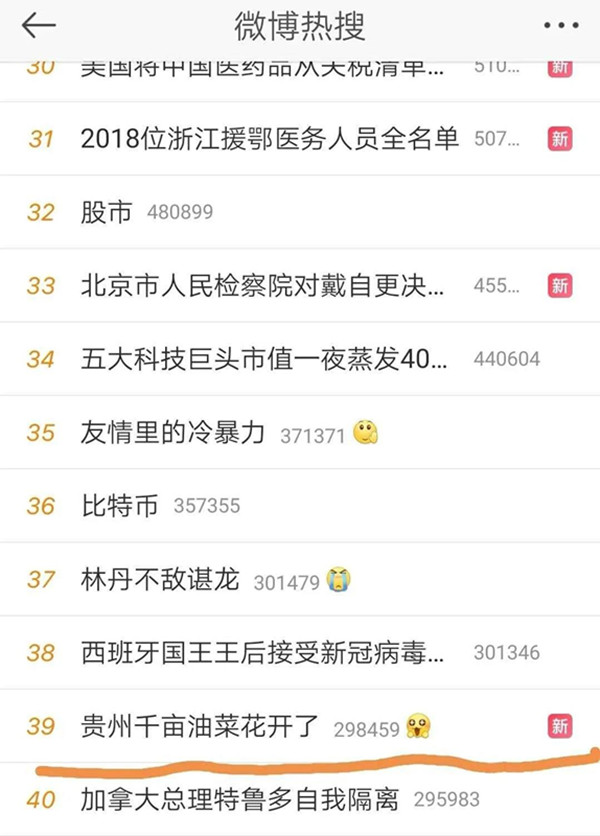Screen dimensions: 600x836
Task: Open topic 西班牙国王王后接受新冠病毒
Action: tap(262, 653)
